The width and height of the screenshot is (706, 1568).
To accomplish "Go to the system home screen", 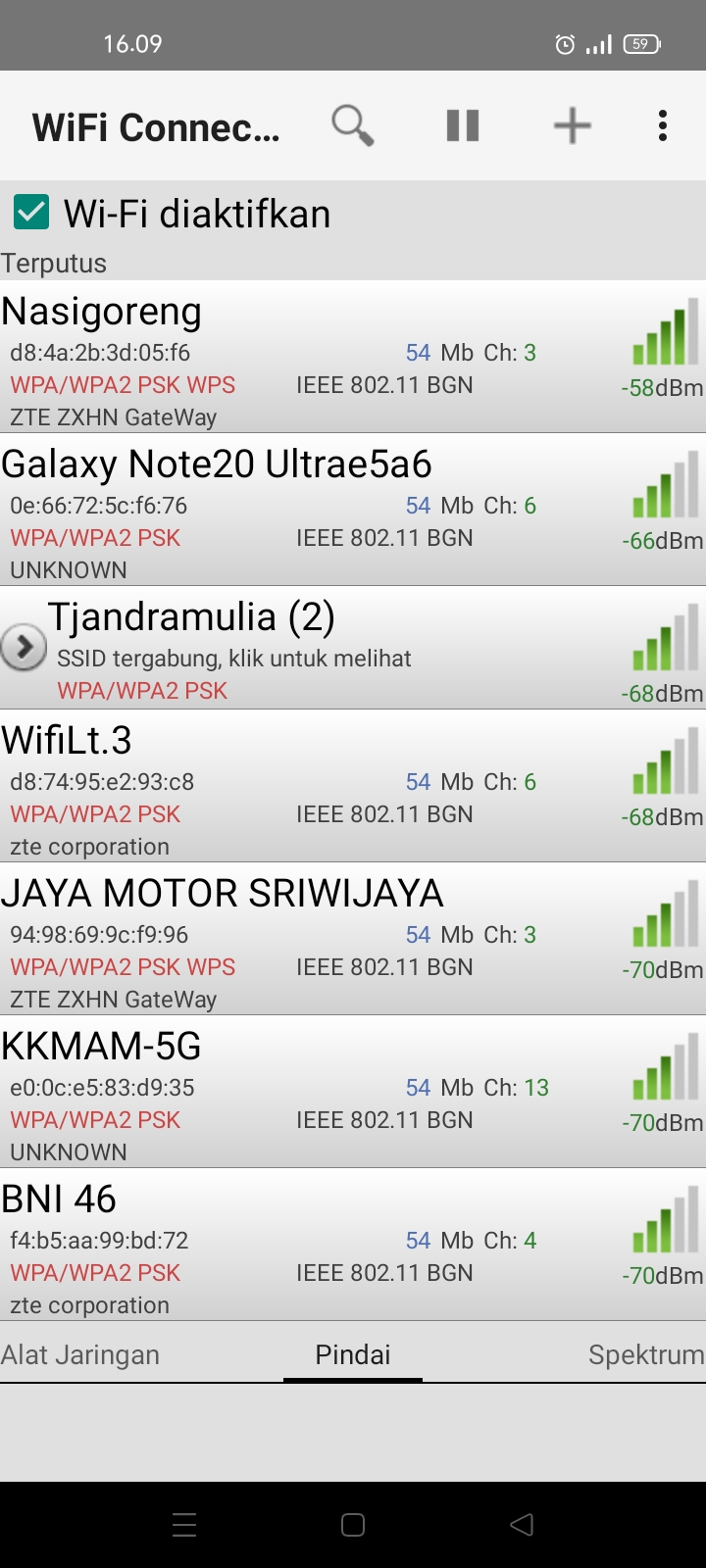I will click(x=353, y=1525).
